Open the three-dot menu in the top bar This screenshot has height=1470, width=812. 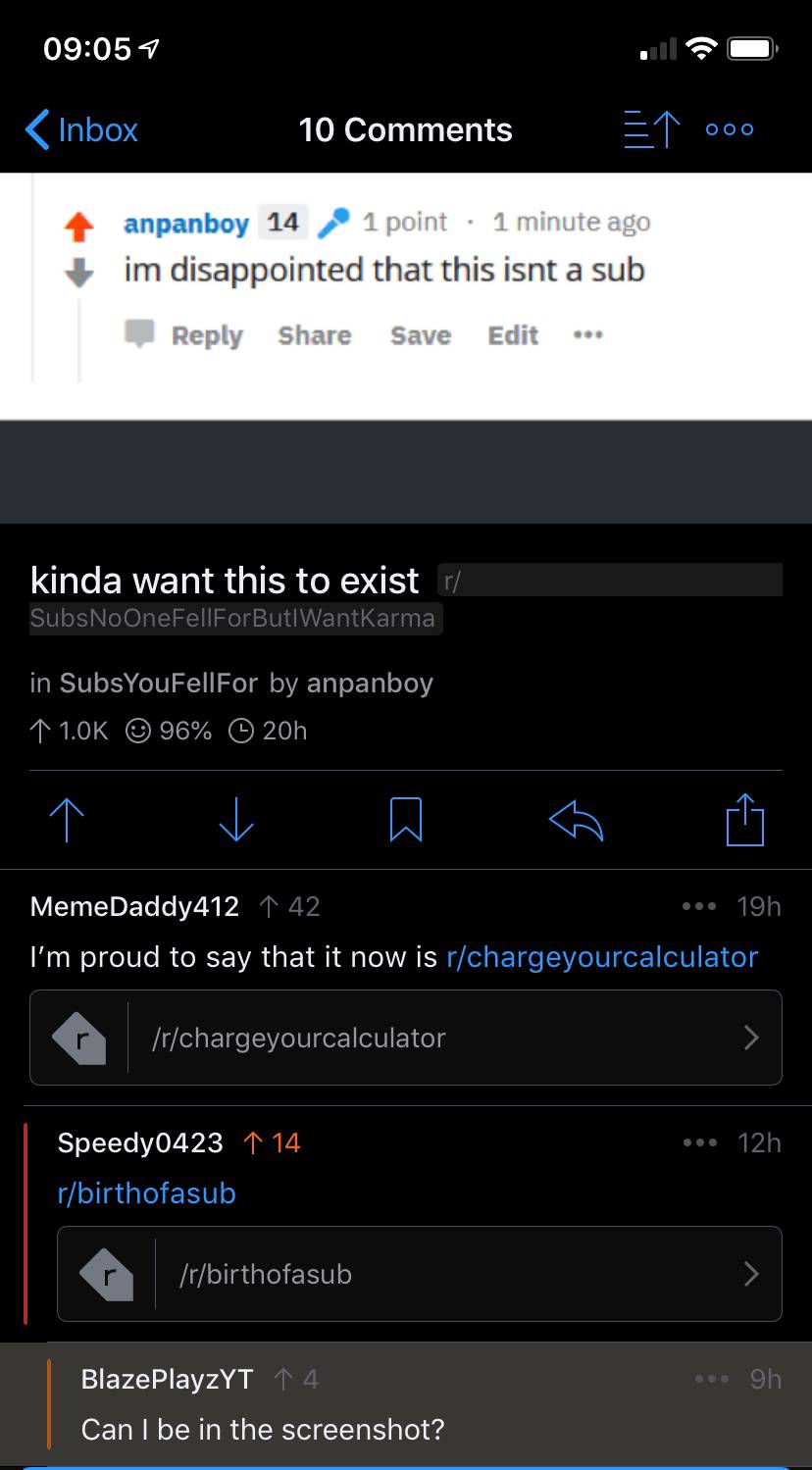point(729,128)
